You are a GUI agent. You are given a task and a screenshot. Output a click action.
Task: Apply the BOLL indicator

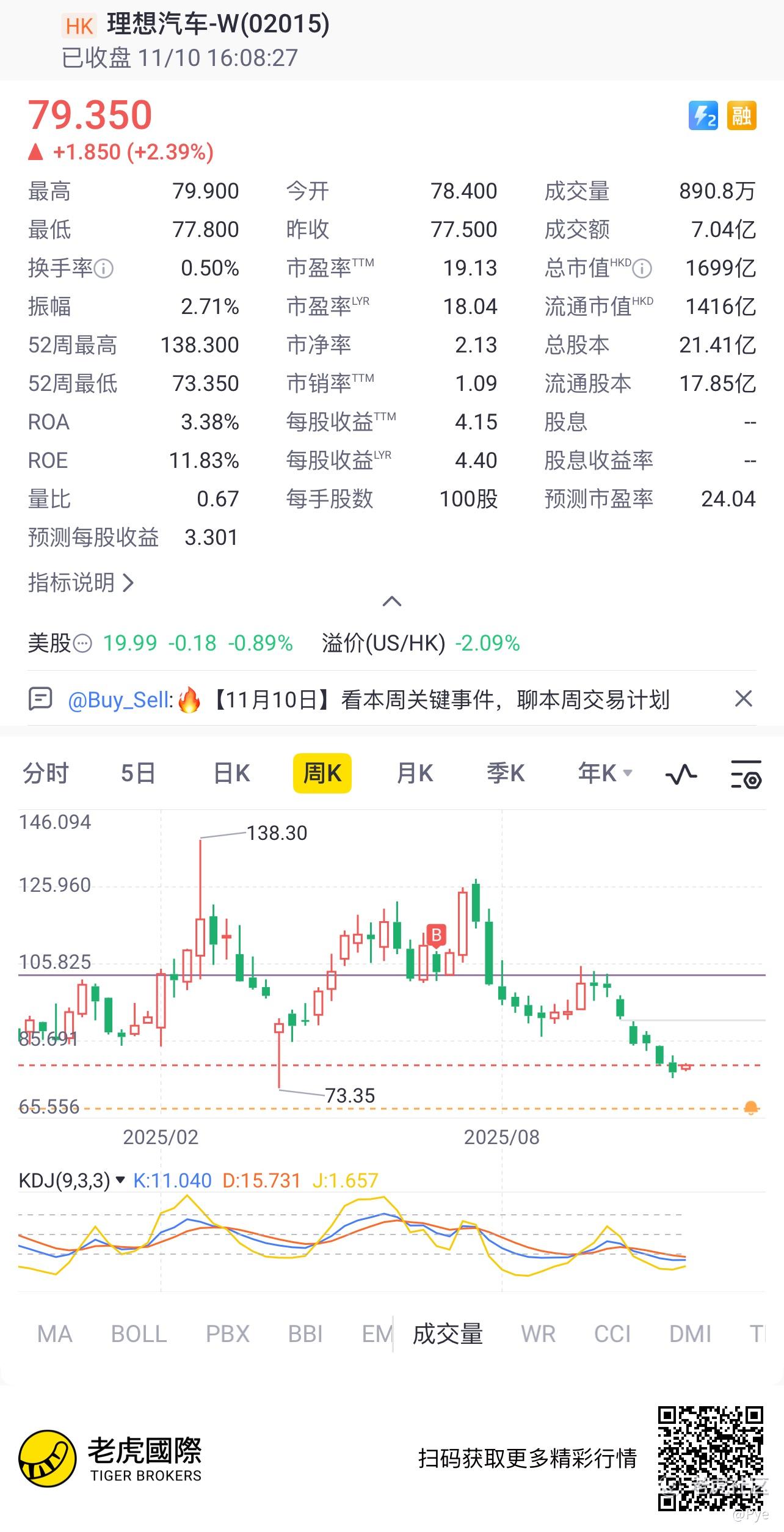pyautogui.click(x=139, y=1334)
